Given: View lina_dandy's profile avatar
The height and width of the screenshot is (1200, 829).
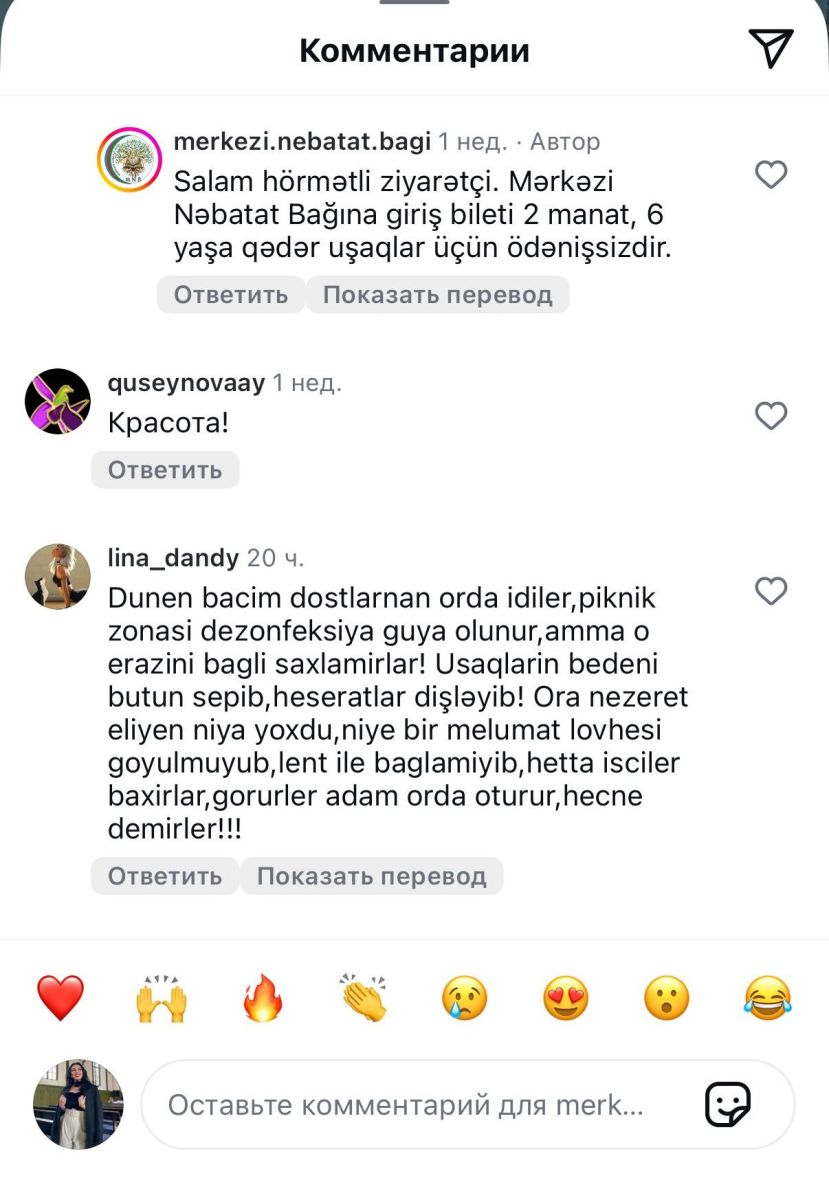Looking at the screenshot, I should [x=57, y=577].
